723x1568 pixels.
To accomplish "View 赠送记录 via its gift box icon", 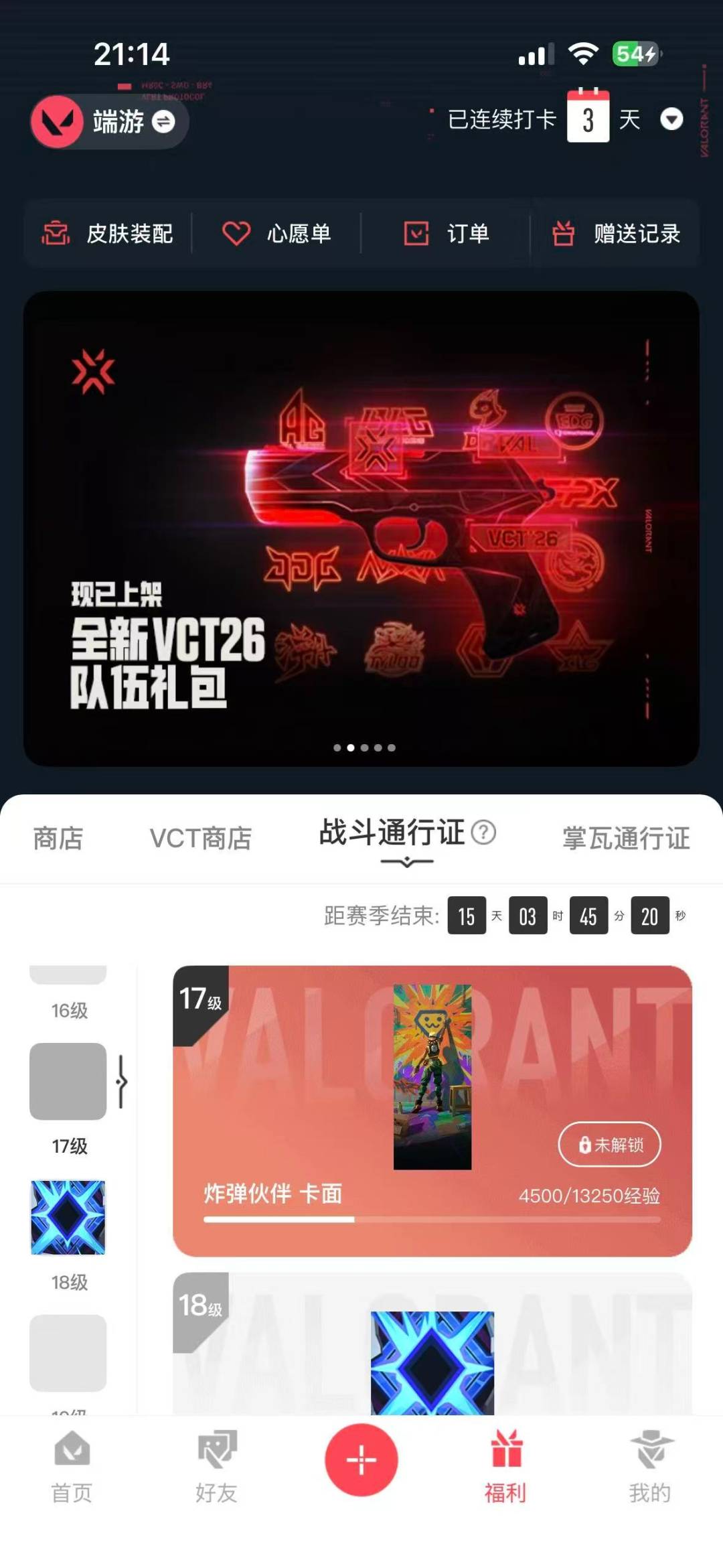I will coord(564,234).
